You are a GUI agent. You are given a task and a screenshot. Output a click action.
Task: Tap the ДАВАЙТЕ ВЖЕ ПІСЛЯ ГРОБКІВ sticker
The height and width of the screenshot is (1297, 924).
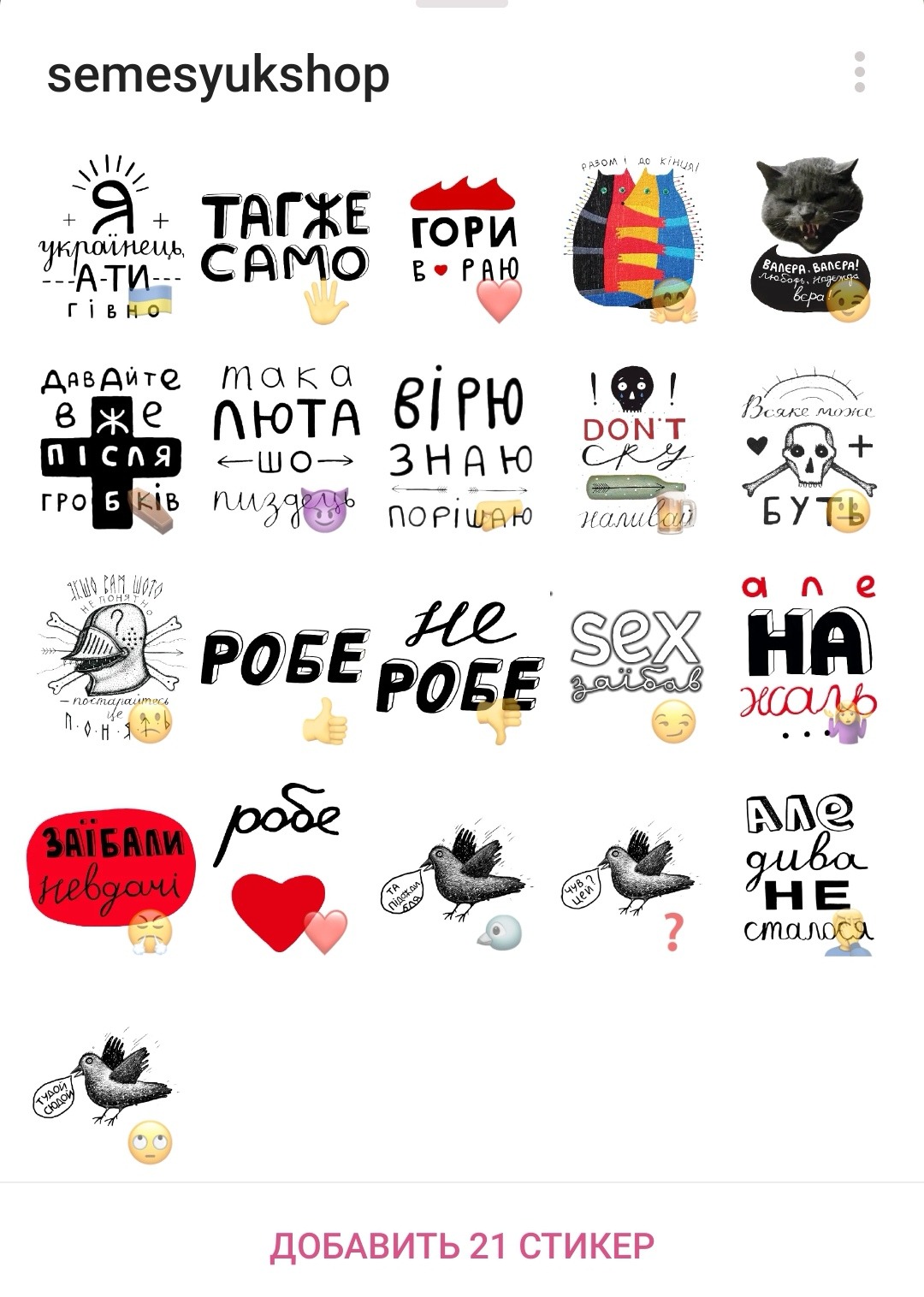tap(111, 449)
